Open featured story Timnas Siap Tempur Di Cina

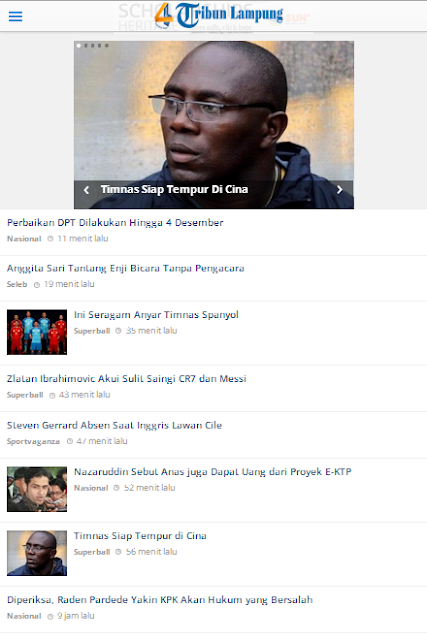pyautogui.click(x=174, y=189)
